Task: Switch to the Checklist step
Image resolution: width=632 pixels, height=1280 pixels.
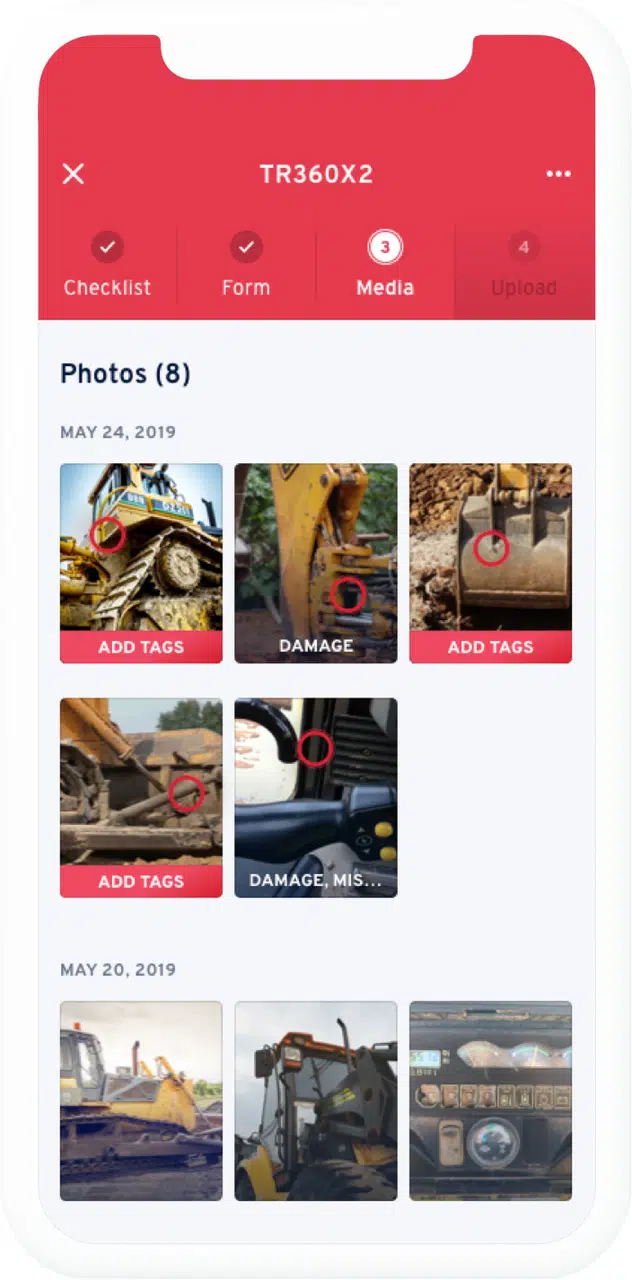Action: (x=108, y=267)
